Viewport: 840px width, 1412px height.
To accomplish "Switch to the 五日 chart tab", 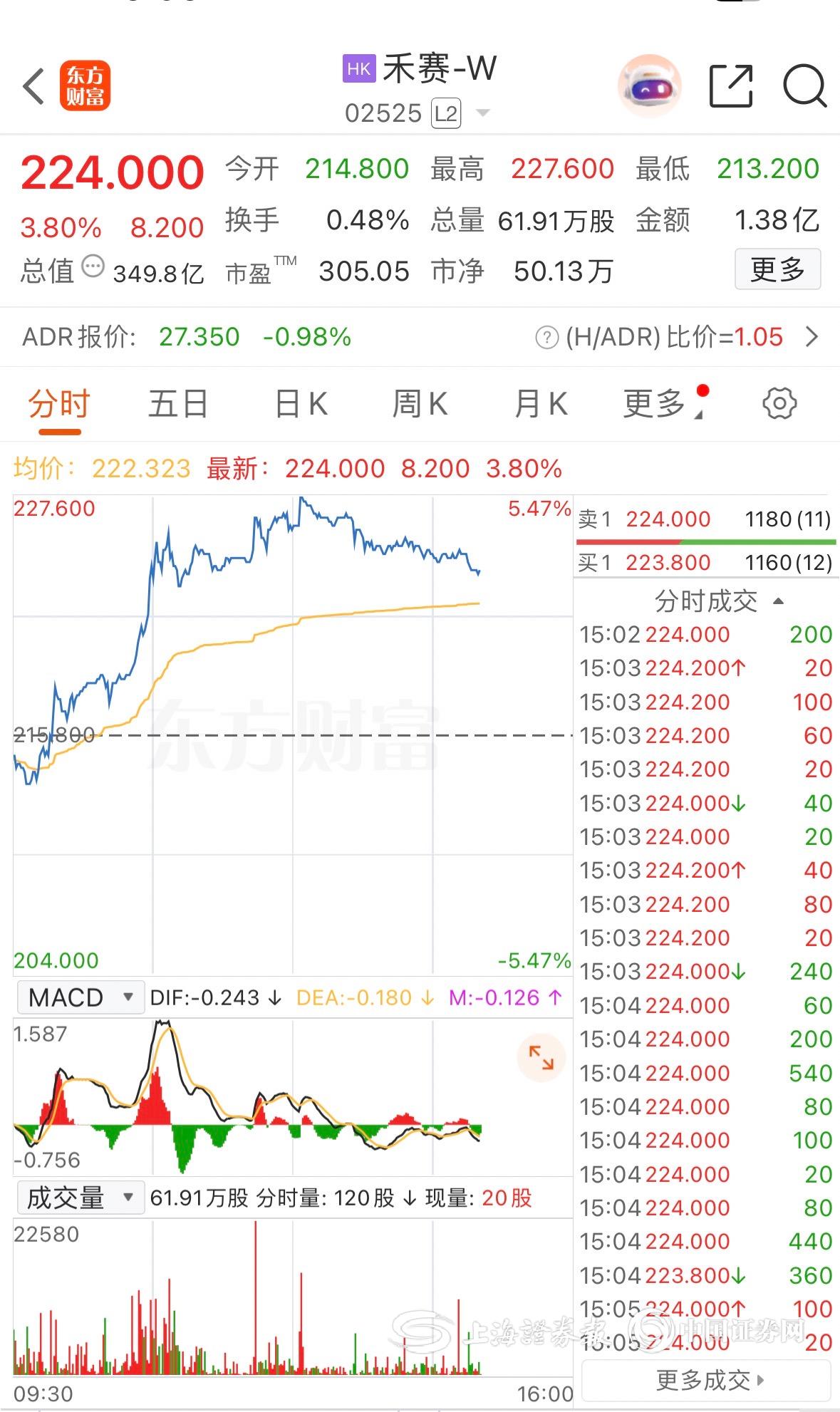I will pyautogui.click(x=177, y=404).
